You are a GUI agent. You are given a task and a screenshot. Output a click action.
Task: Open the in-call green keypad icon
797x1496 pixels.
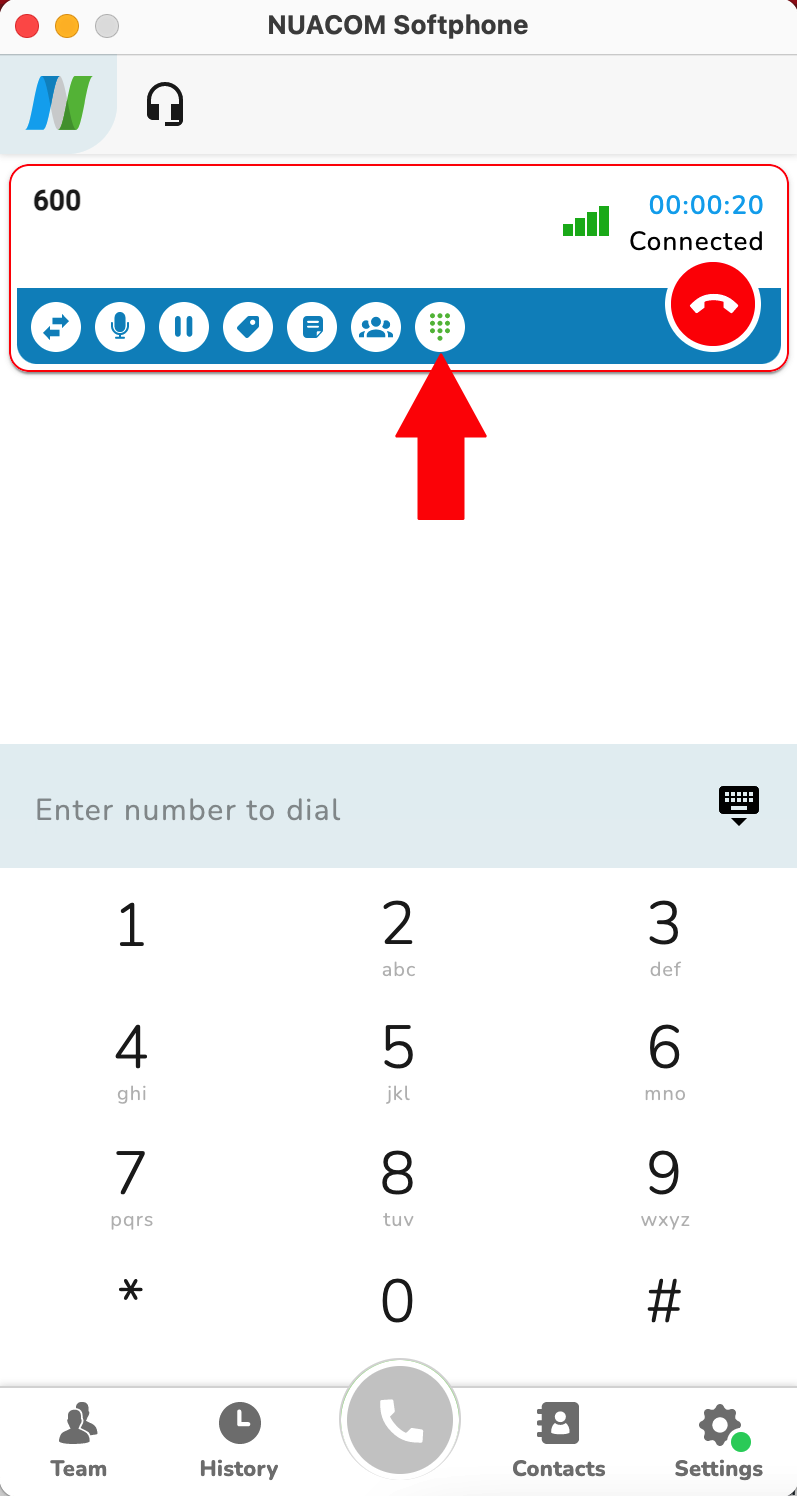coord(440,327)
